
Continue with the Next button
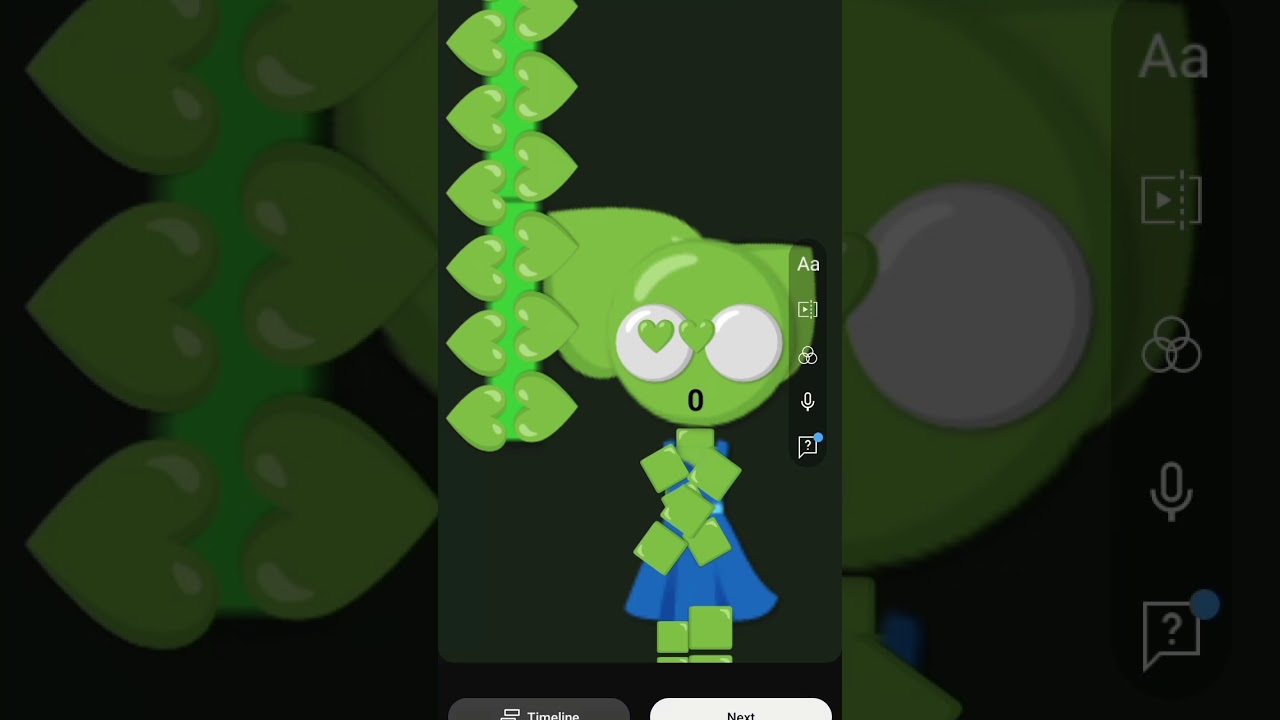[741, 711]
